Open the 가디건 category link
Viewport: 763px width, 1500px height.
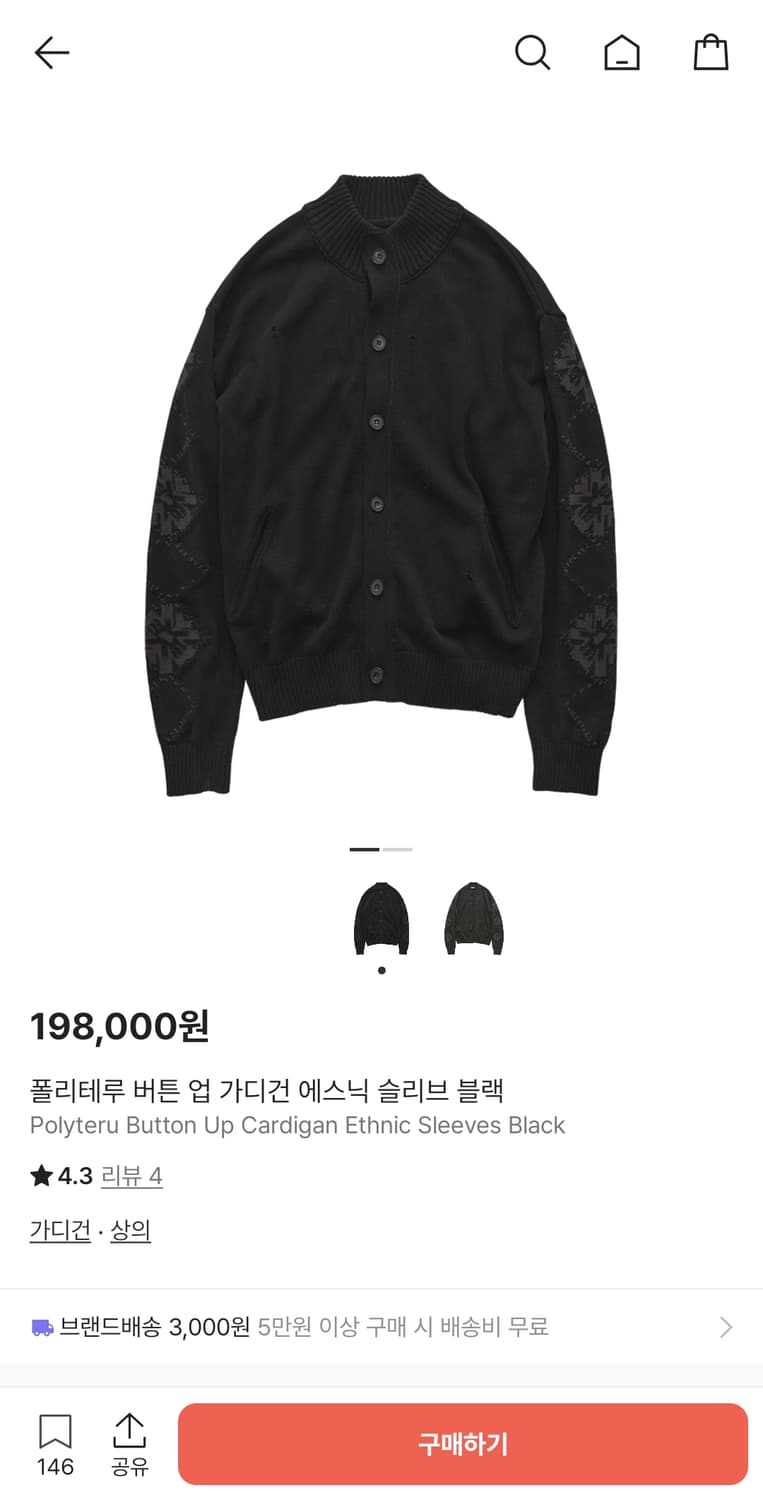pos(59,1230)
